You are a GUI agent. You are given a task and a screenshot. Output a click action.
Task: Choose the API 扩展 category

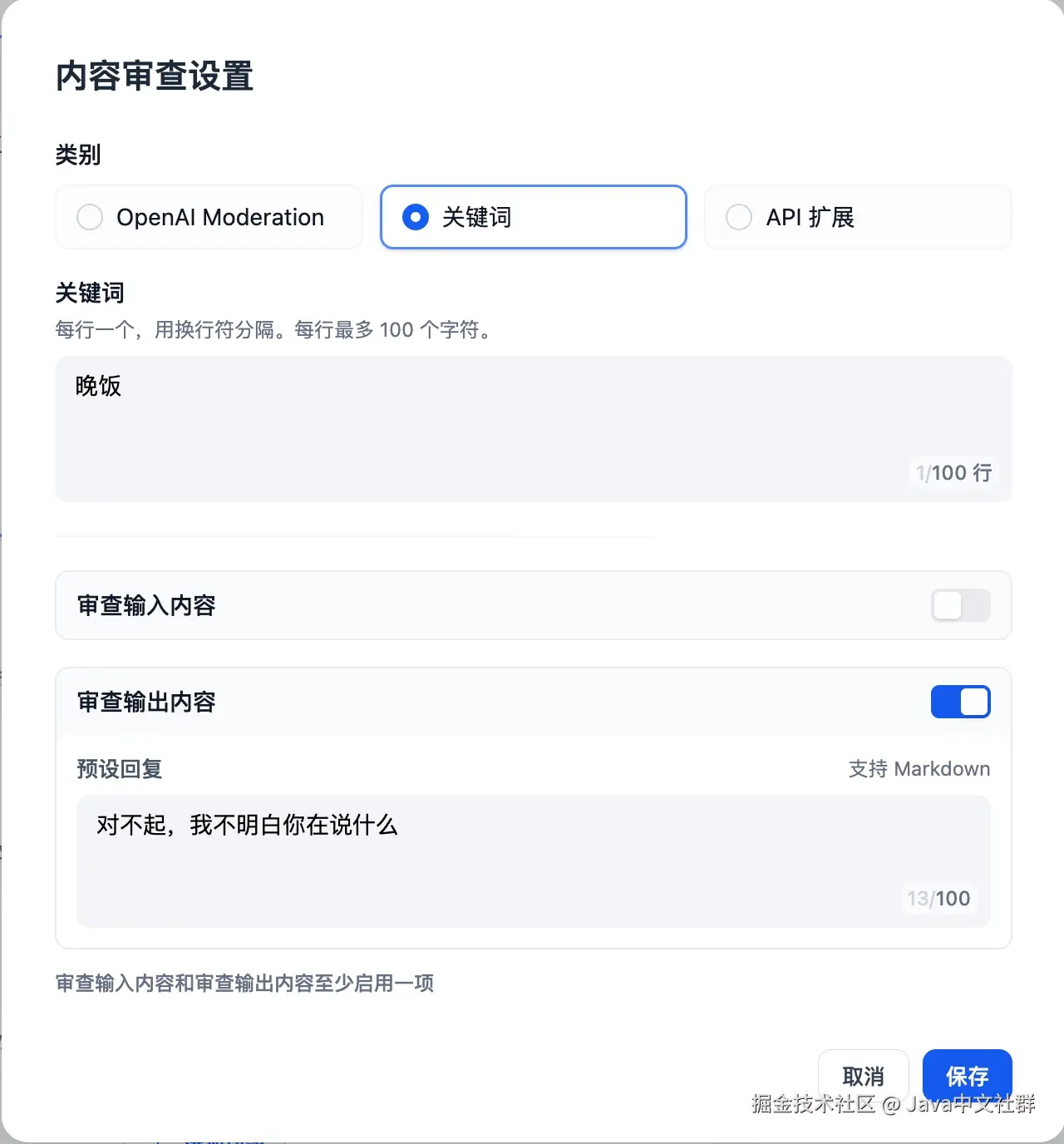[857, 217]
